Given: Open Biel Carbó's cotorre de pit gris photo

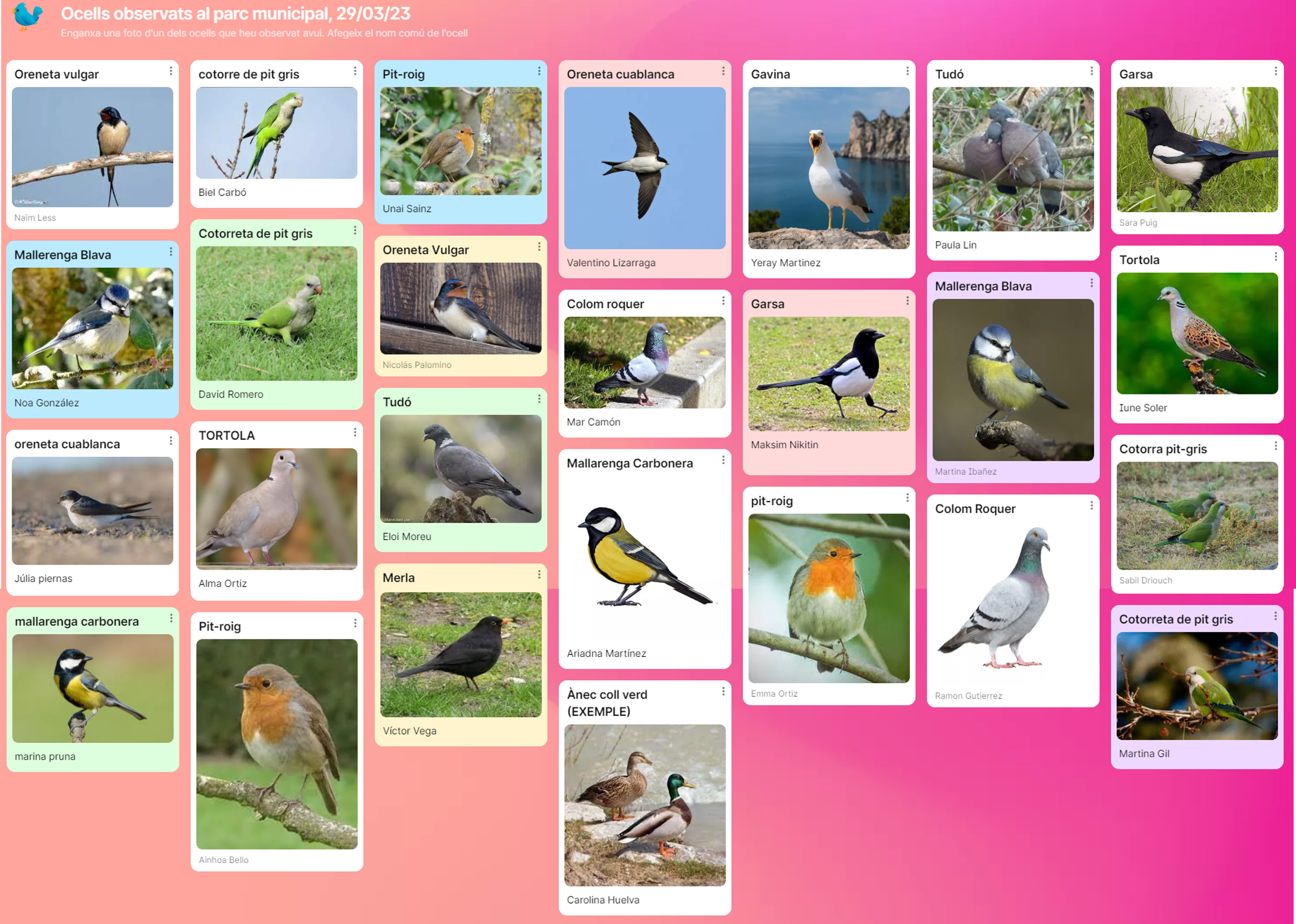Looking at the screenshot, I should tap(276, 133).
